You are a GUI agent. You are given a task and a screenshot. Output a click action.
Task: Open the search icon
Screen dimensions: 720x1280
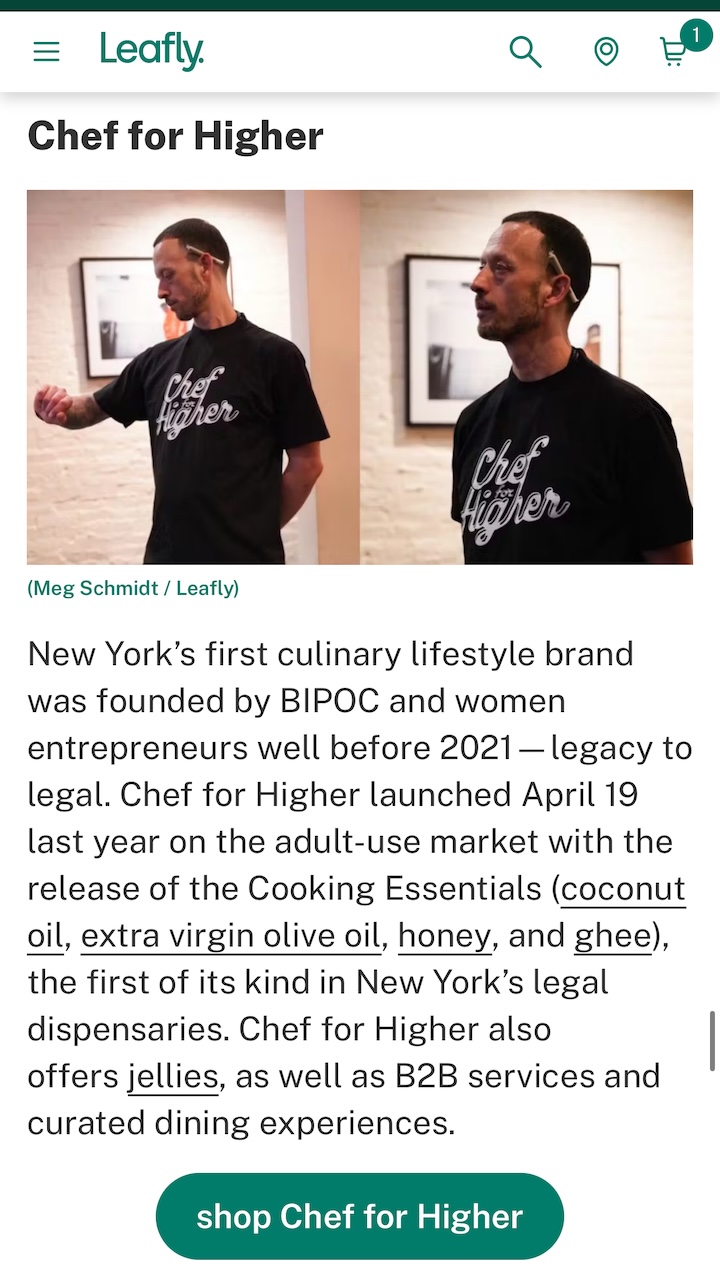coord(525,51)
